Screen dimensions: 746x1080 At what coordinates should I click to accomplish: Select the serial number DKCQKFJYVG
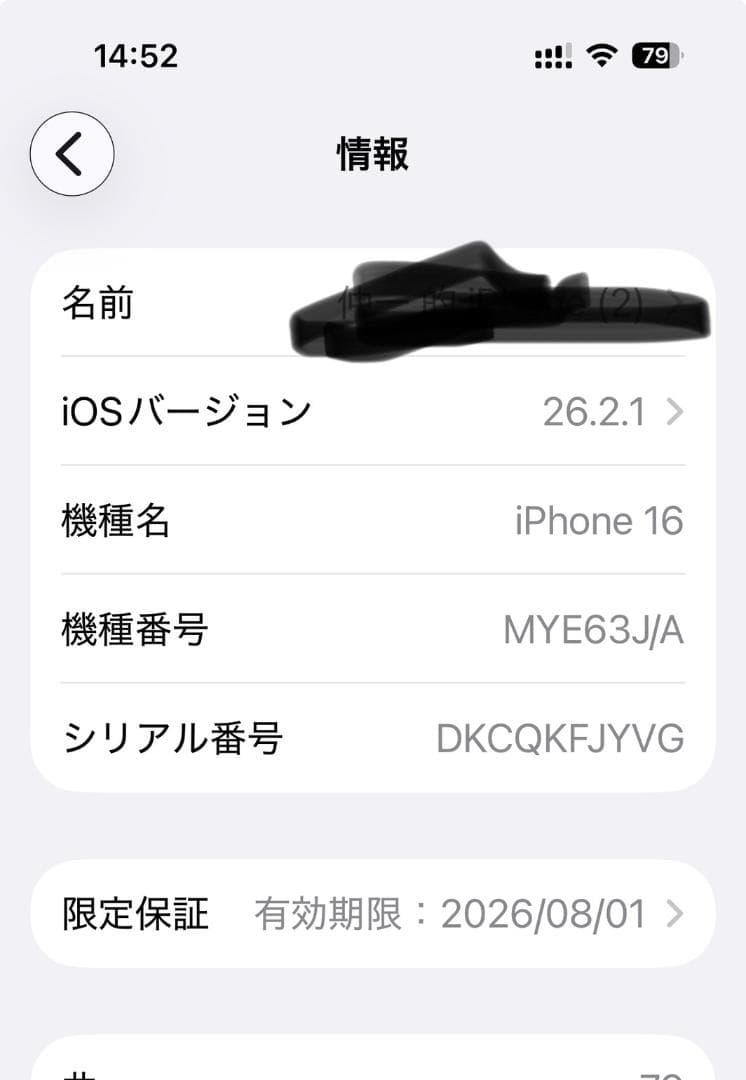click(561, 737)
